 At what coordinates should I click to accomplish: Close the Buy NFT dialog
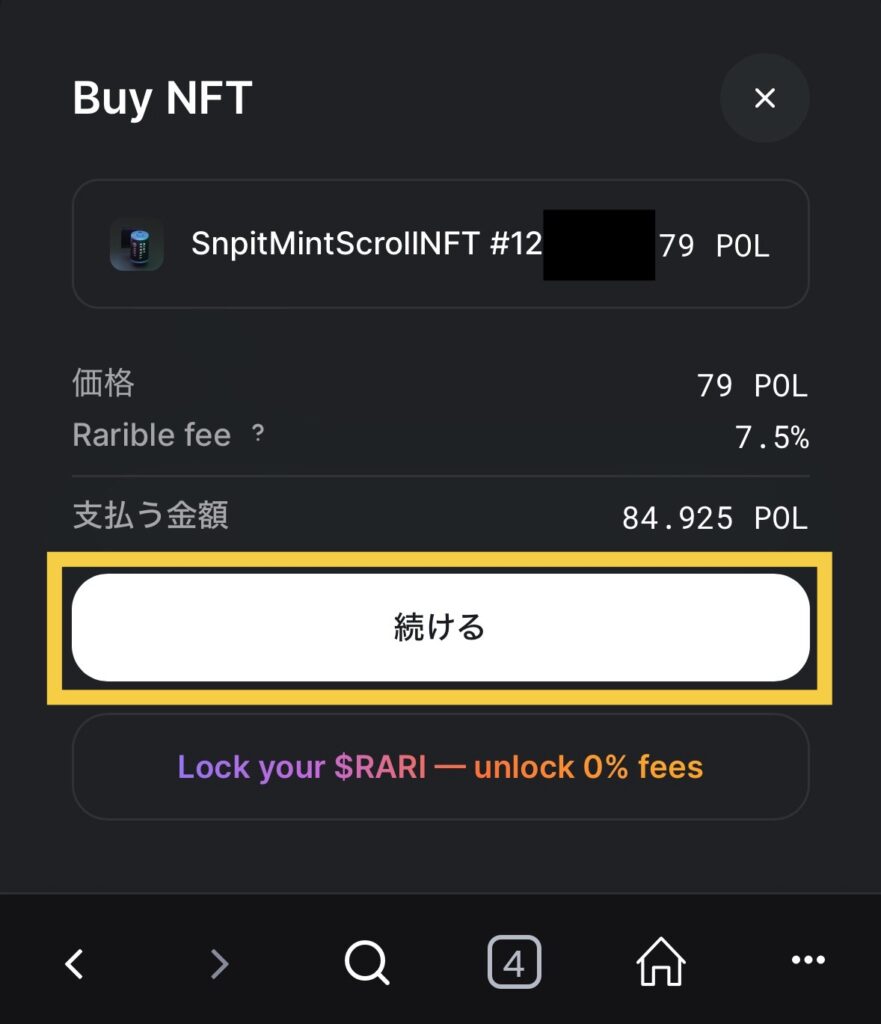[765, 98]
